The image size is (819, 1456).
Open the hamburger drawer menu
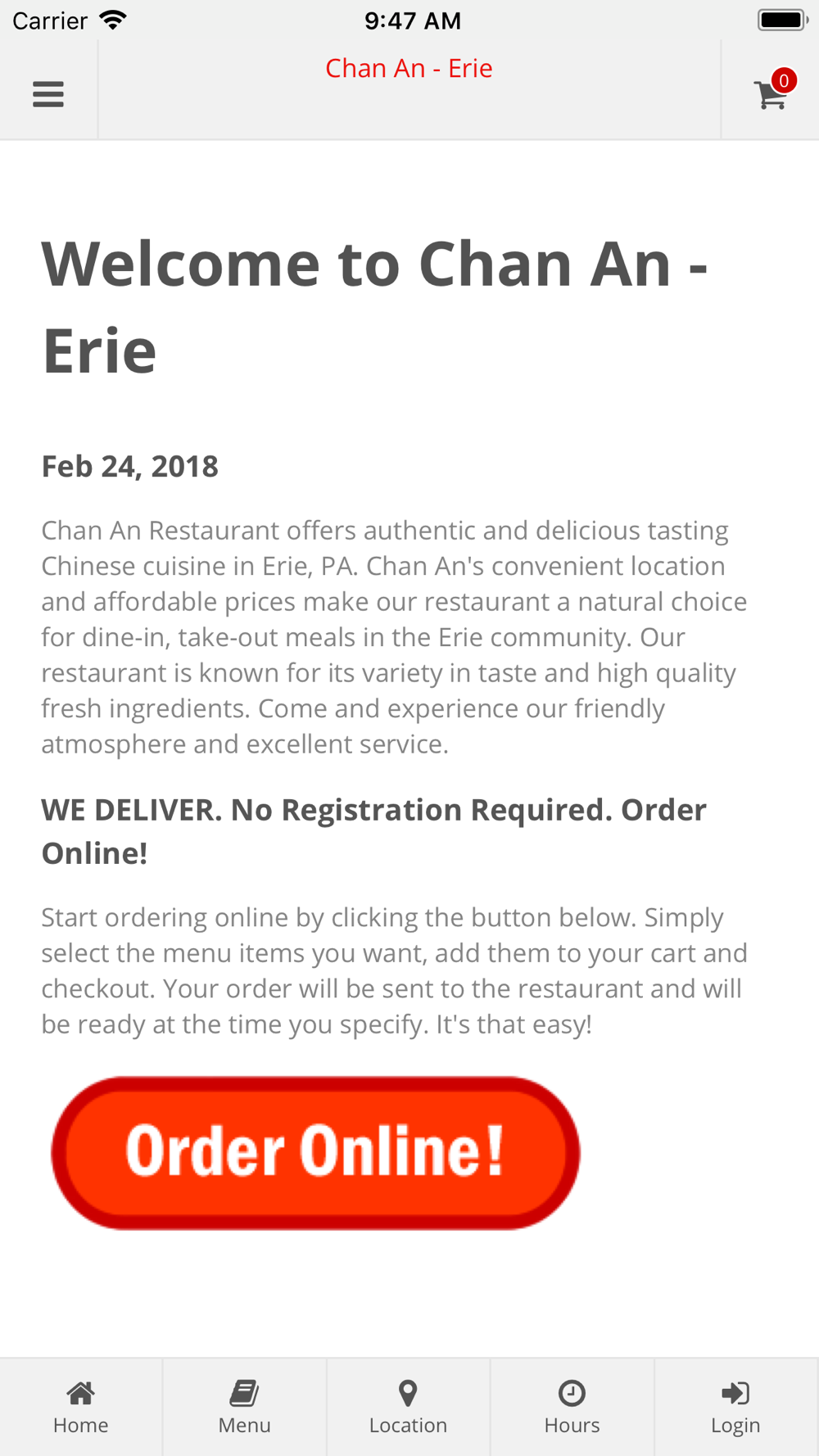(48, 94)
